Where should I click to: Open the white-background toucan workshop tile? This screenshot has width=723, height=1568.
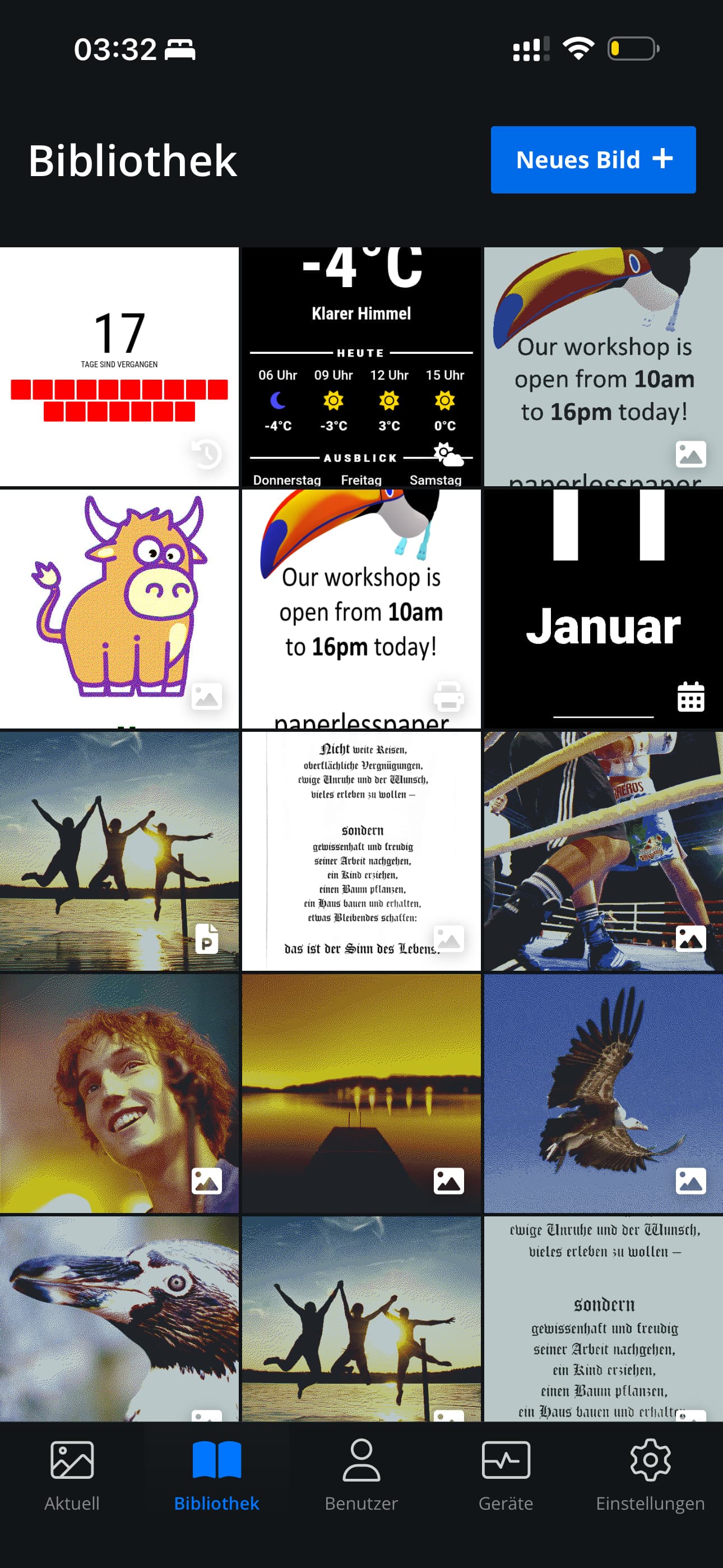pos(361,608)
